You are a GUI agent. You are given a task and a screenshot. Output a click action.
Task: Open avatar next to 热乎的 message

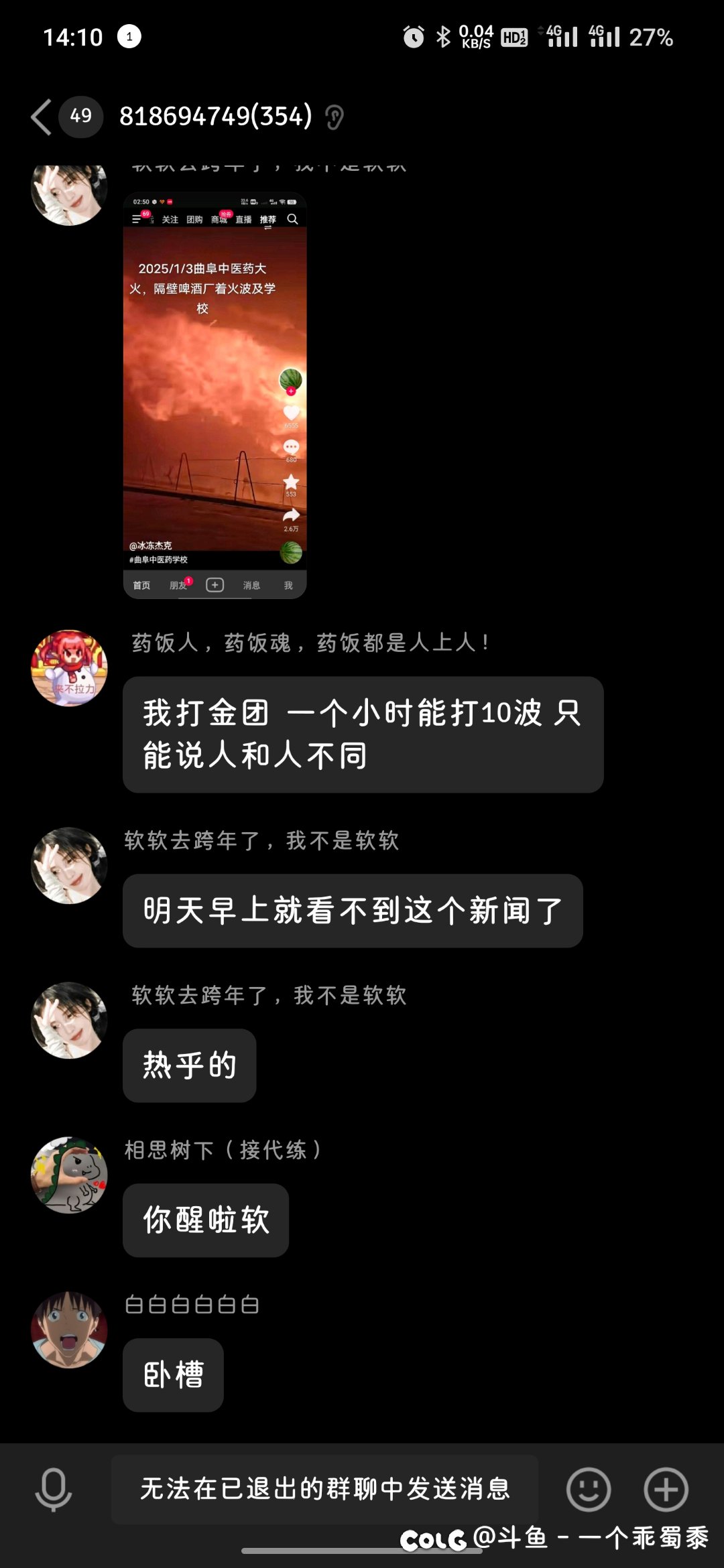[x=69, y=1020]
